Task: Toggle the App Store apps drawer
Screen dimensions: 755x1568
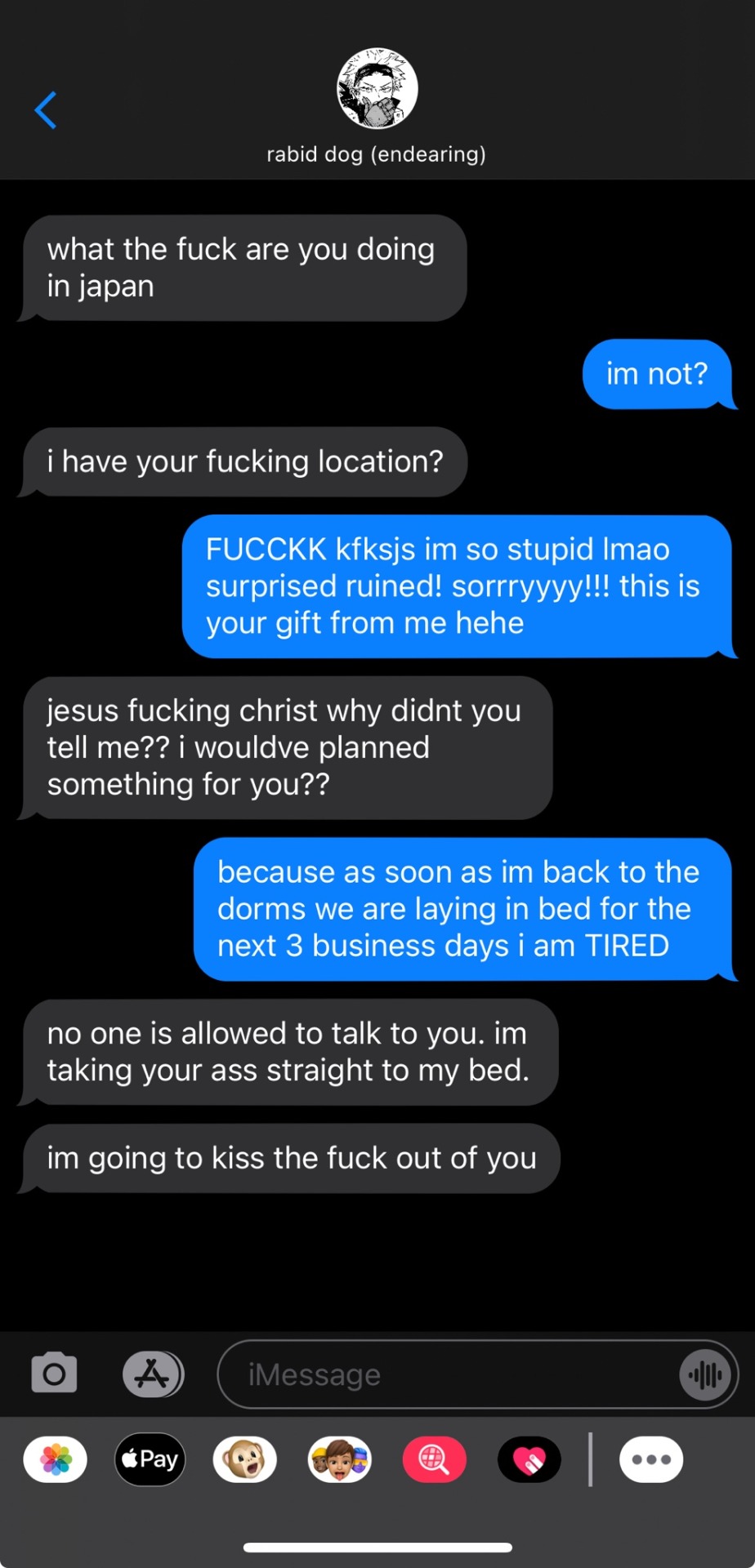Action: (153, 1374)
